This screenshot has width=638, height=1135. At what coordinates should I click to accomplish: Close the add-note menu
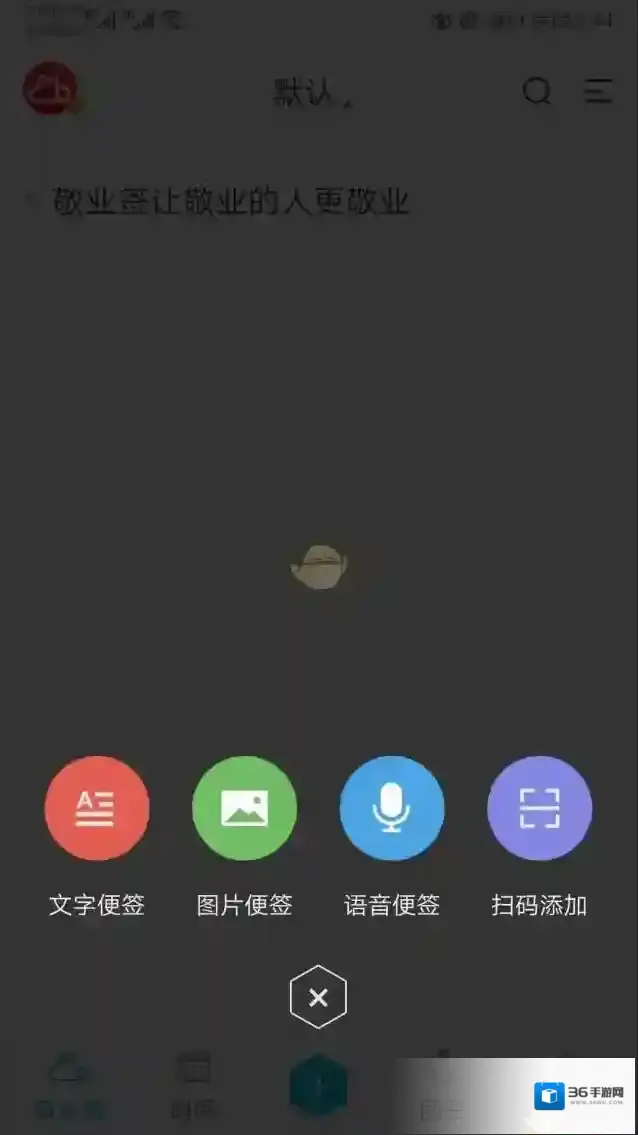click(x=318, y=997)
